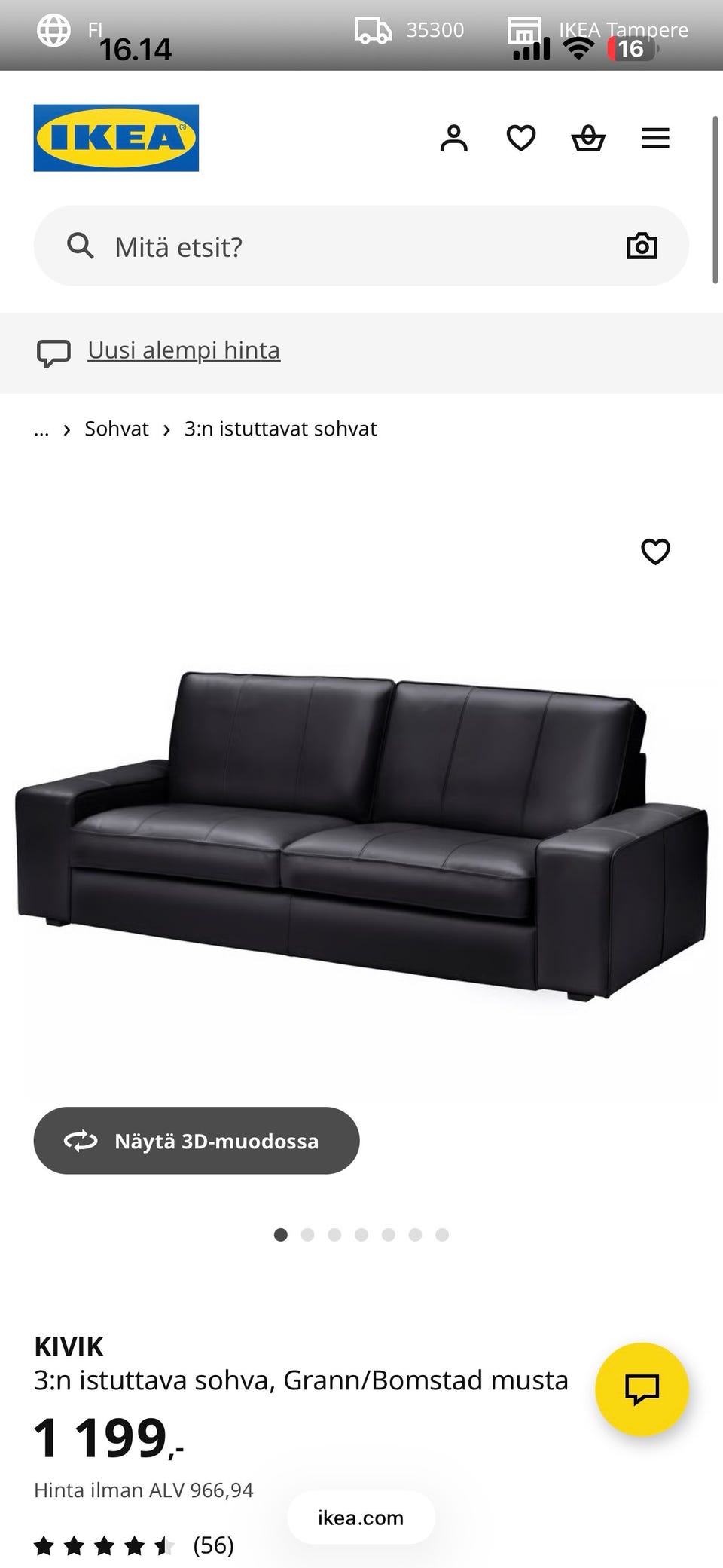This screenshot has height=1568, width=723.
Task: Select the IKEA Tampere store
Action: [x=599, y=30]
